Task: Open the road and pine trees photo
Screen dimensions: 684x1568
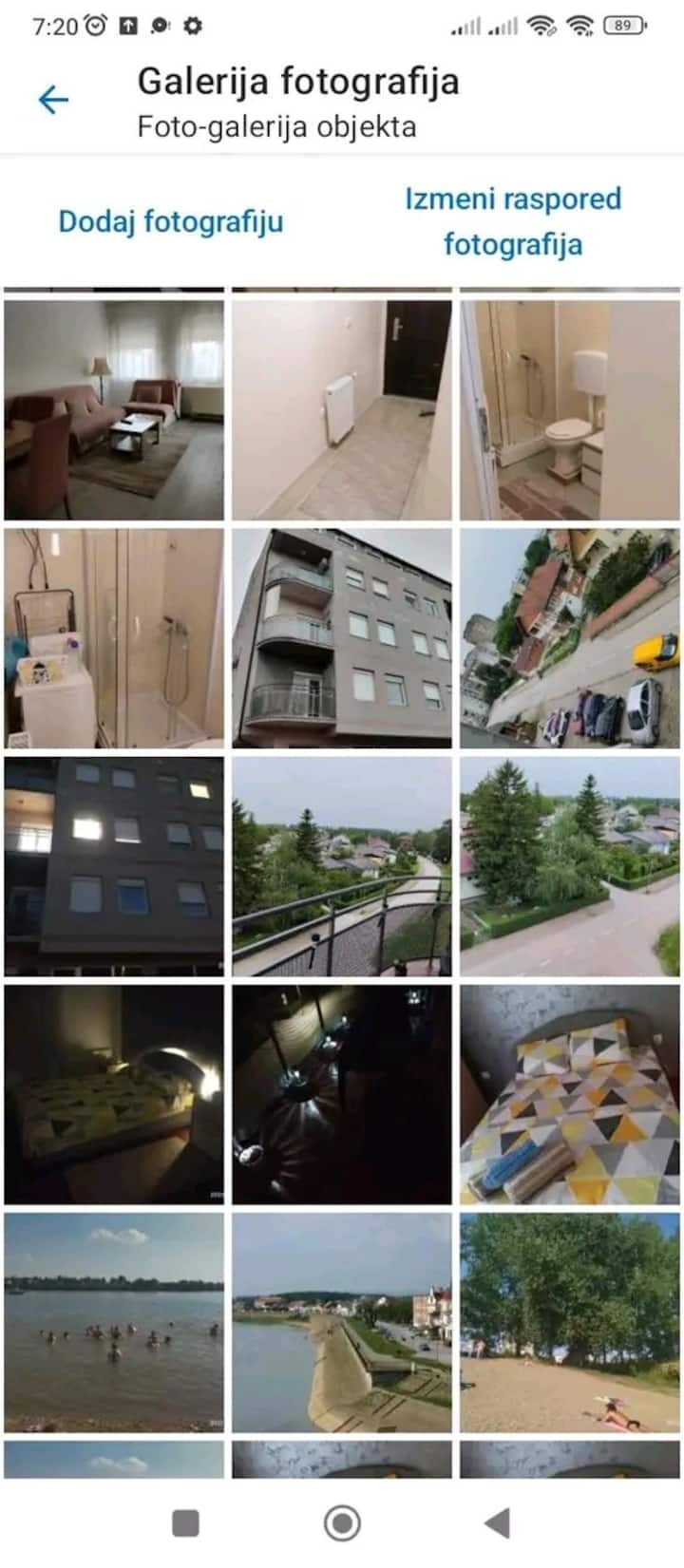Action: (x=570, y=866)
